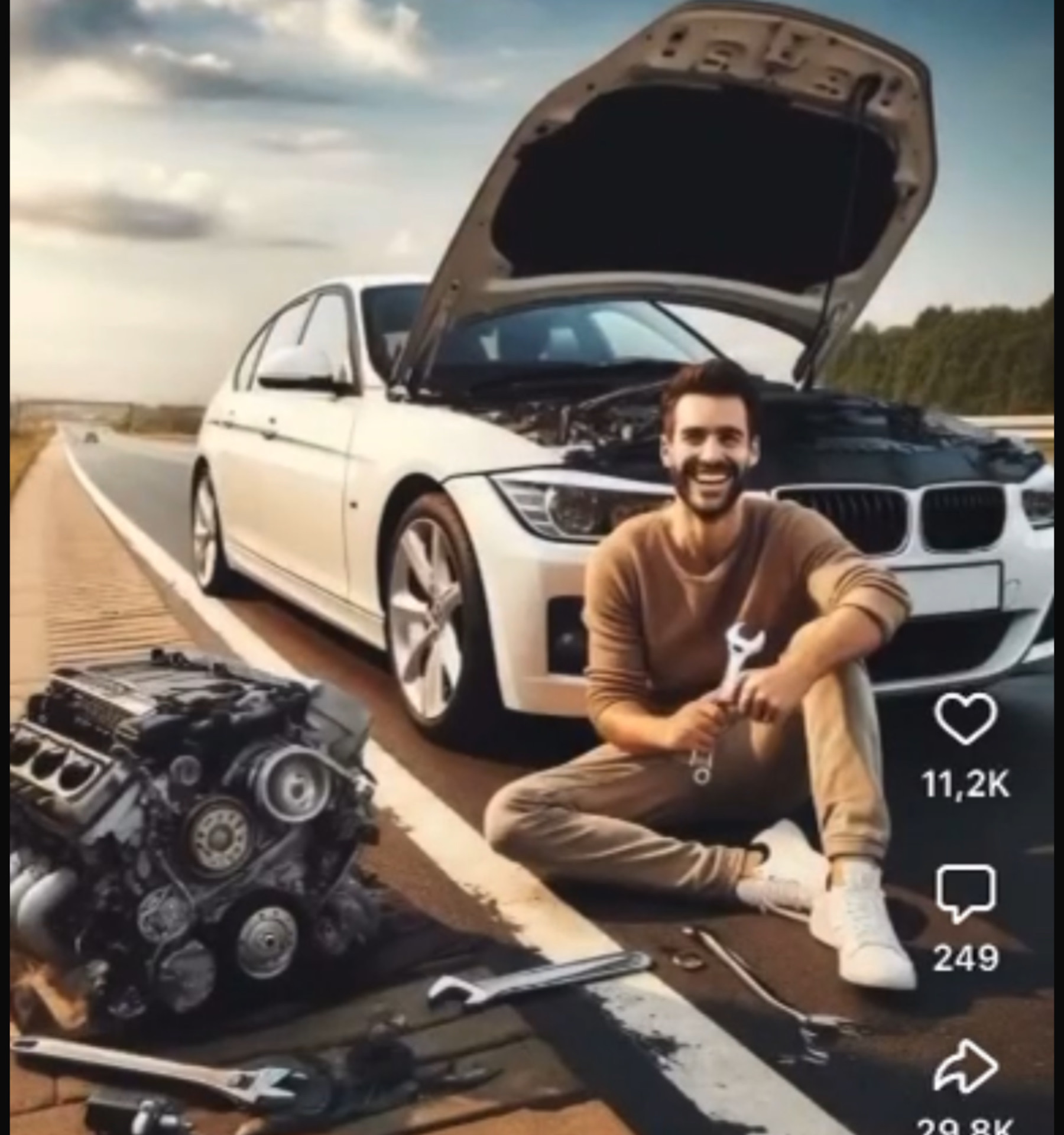1064x1135 pixels.
Task: Open the comments on this video
Action: pyautogui.click(x=966, y=893)
